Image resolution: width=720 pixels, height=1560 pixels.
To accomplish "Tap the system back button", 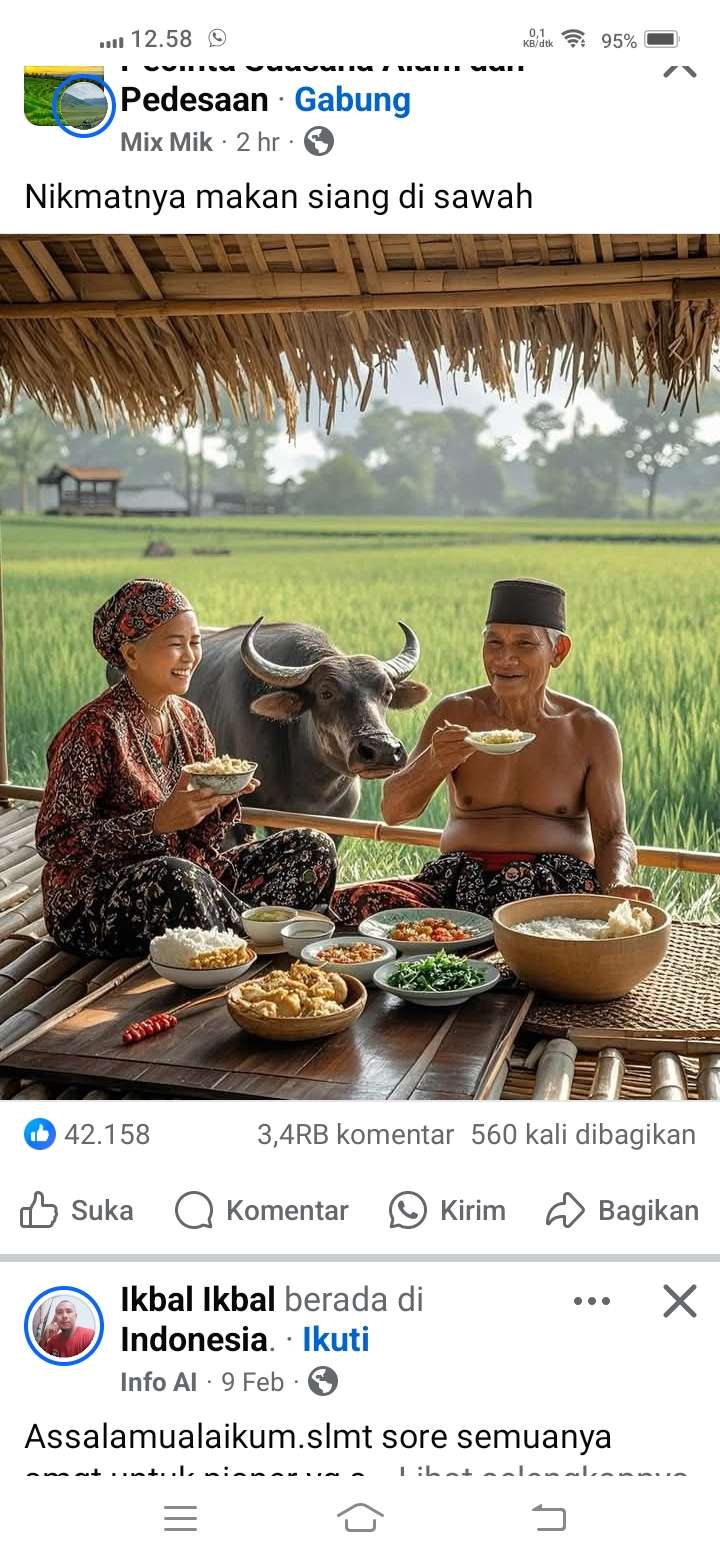I will (548, 1518).
